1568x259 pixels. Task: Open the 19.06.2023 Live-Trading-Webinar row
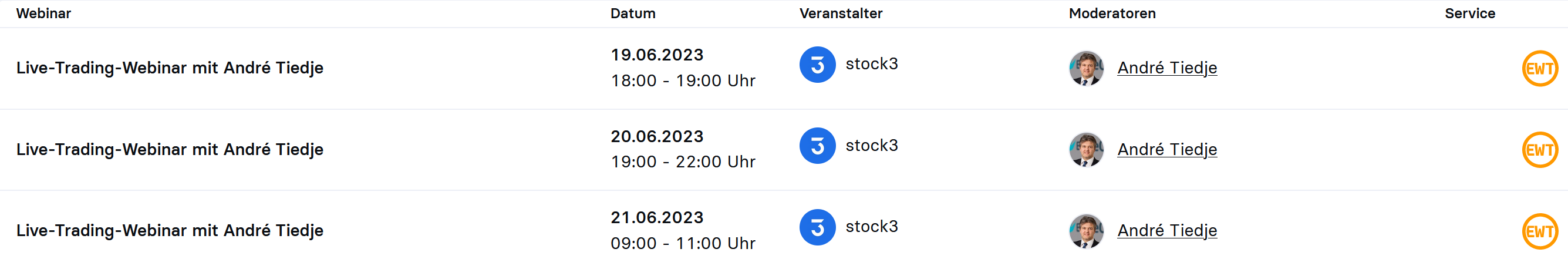click(169, 68)
